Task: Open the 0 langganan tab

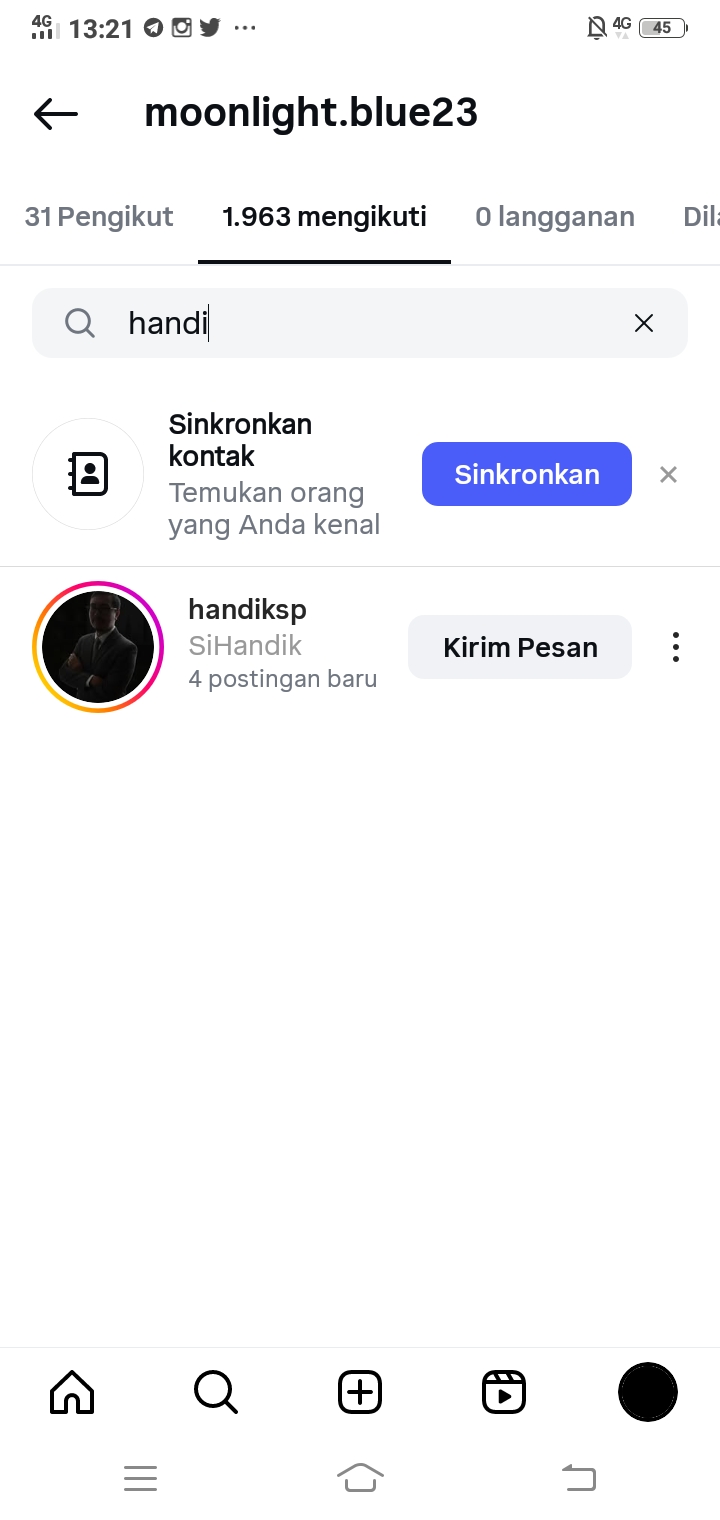Action: click(x=554, y=217)
